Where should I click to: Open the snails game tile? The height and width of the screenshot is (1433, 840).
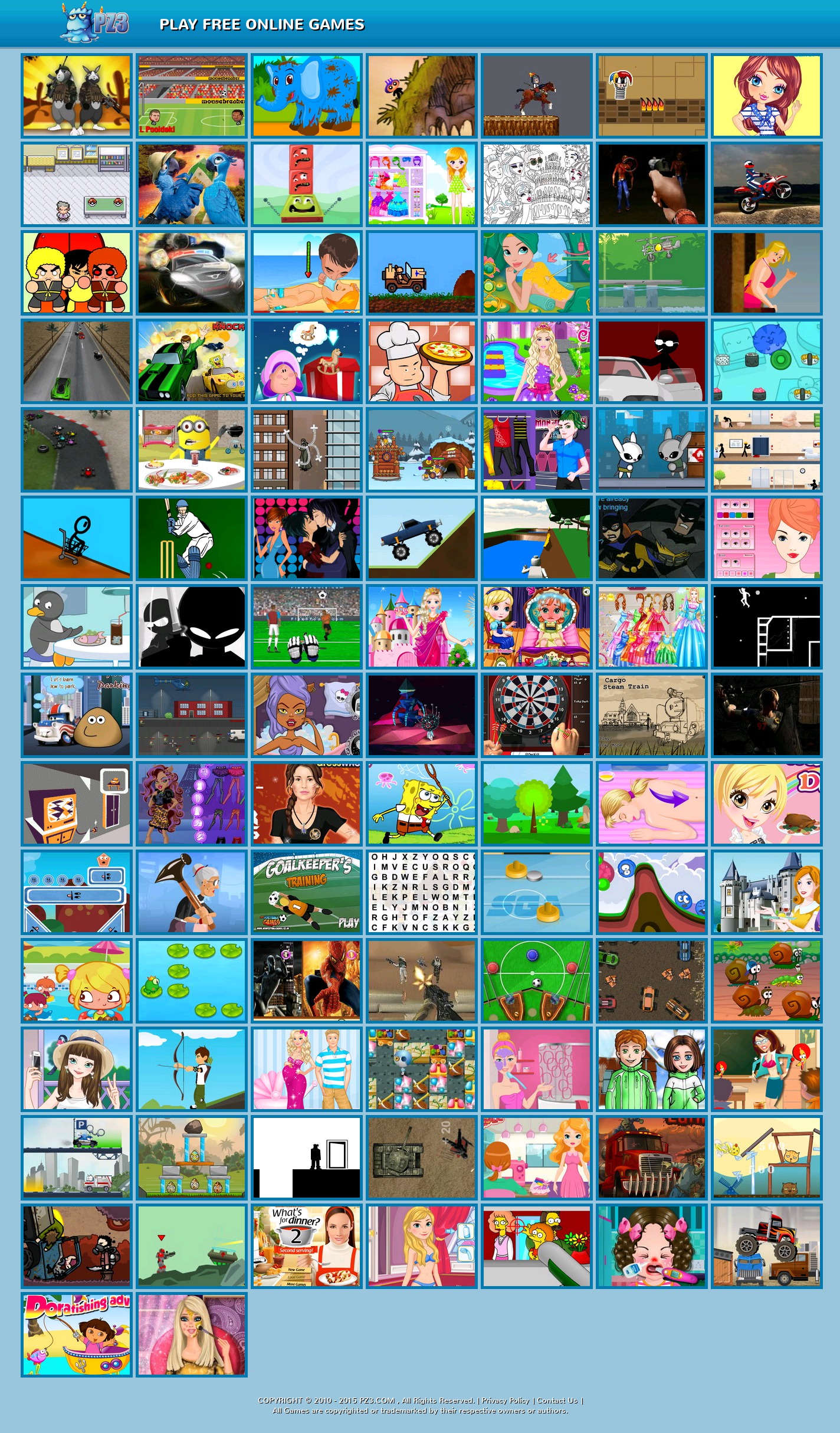(766, 981)
